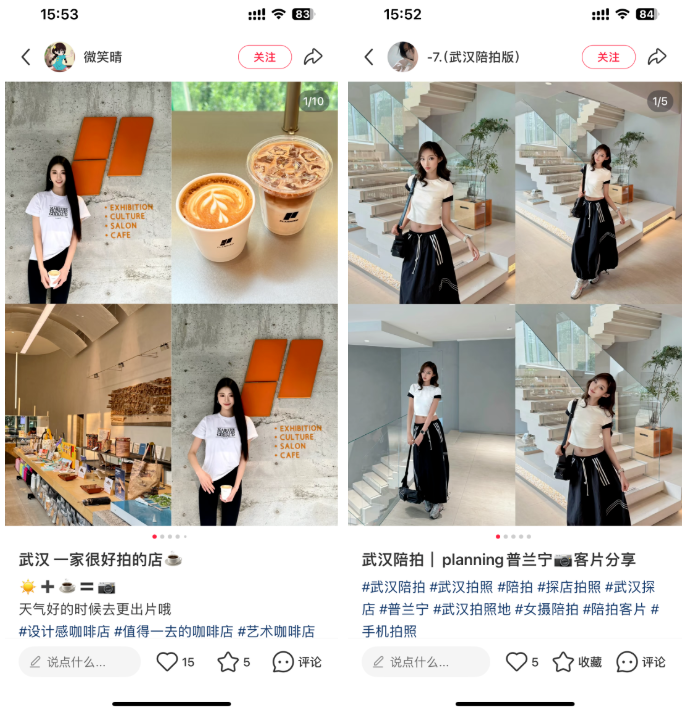Save the post that has 5 favorites
This screenshot has height=714, width=684.
click(229, 662)
